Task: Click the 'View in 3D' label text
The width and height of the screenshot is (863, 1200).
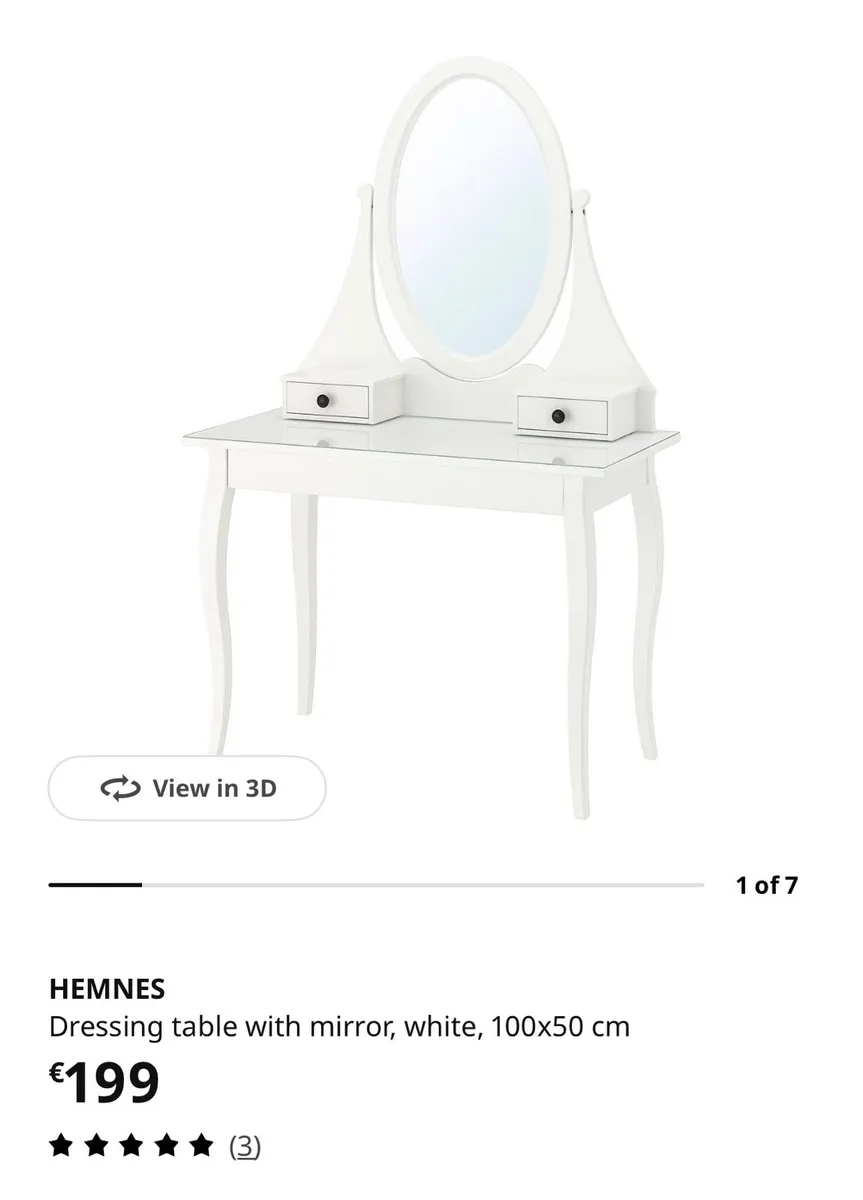Action: 216,788
